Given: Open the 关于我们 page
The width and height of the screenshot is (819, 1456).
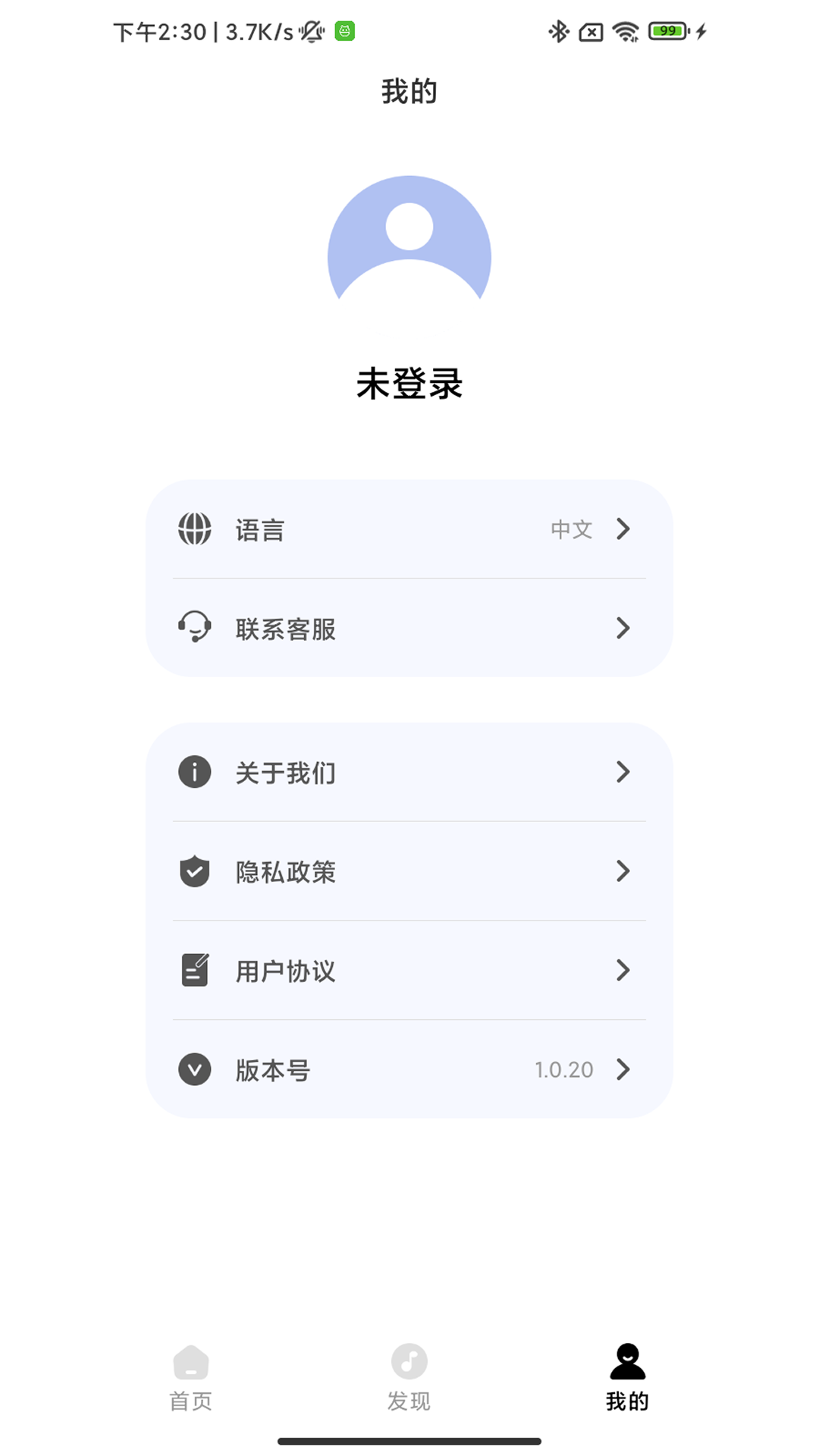Looking at the screenshot, I should (409, 772).
